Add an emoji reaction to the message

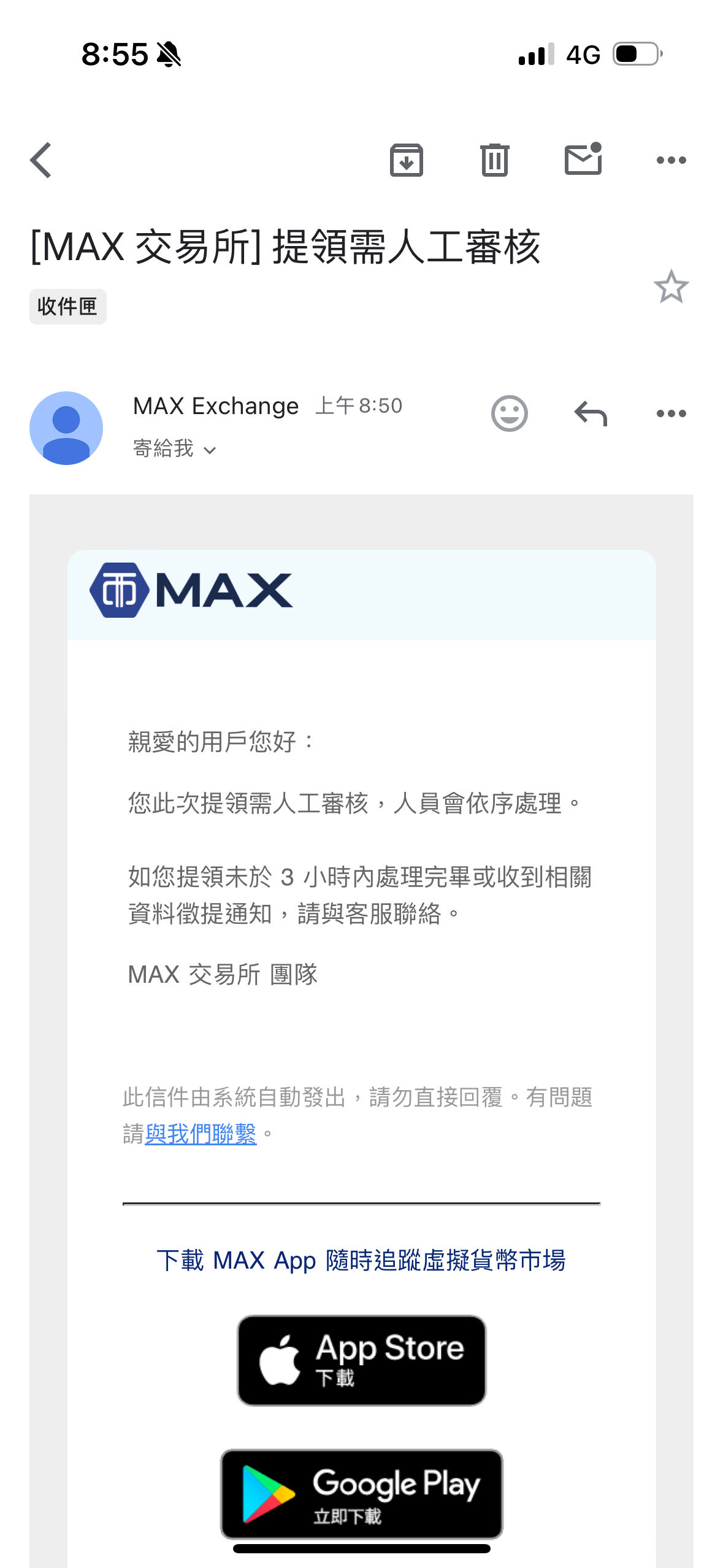[x=509, y=413]
